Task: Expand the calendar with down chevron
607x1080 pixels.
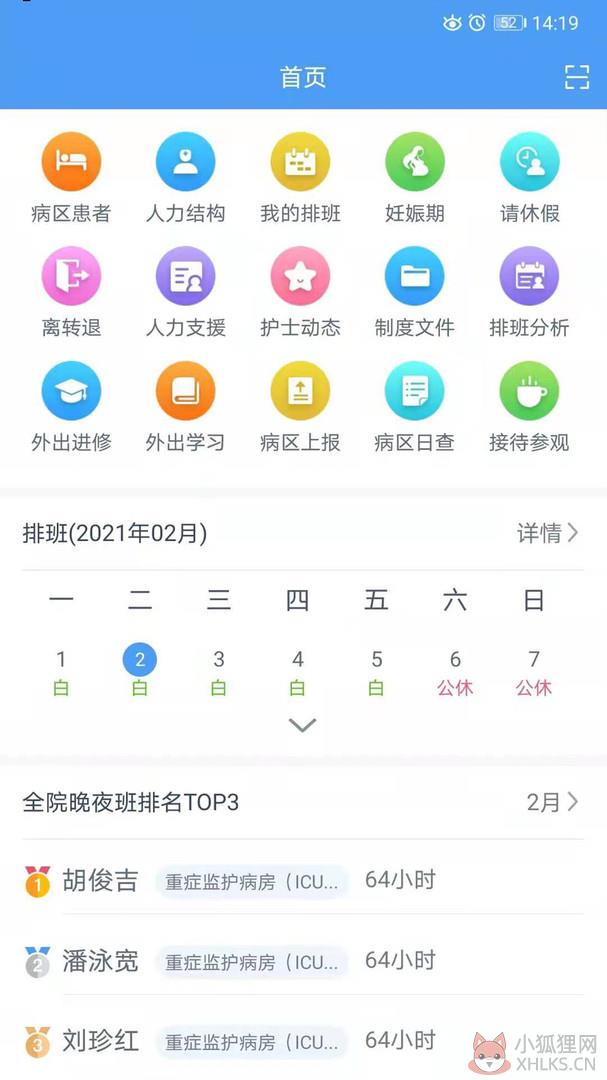Action: pyautogui.click(x=302, y=725)
